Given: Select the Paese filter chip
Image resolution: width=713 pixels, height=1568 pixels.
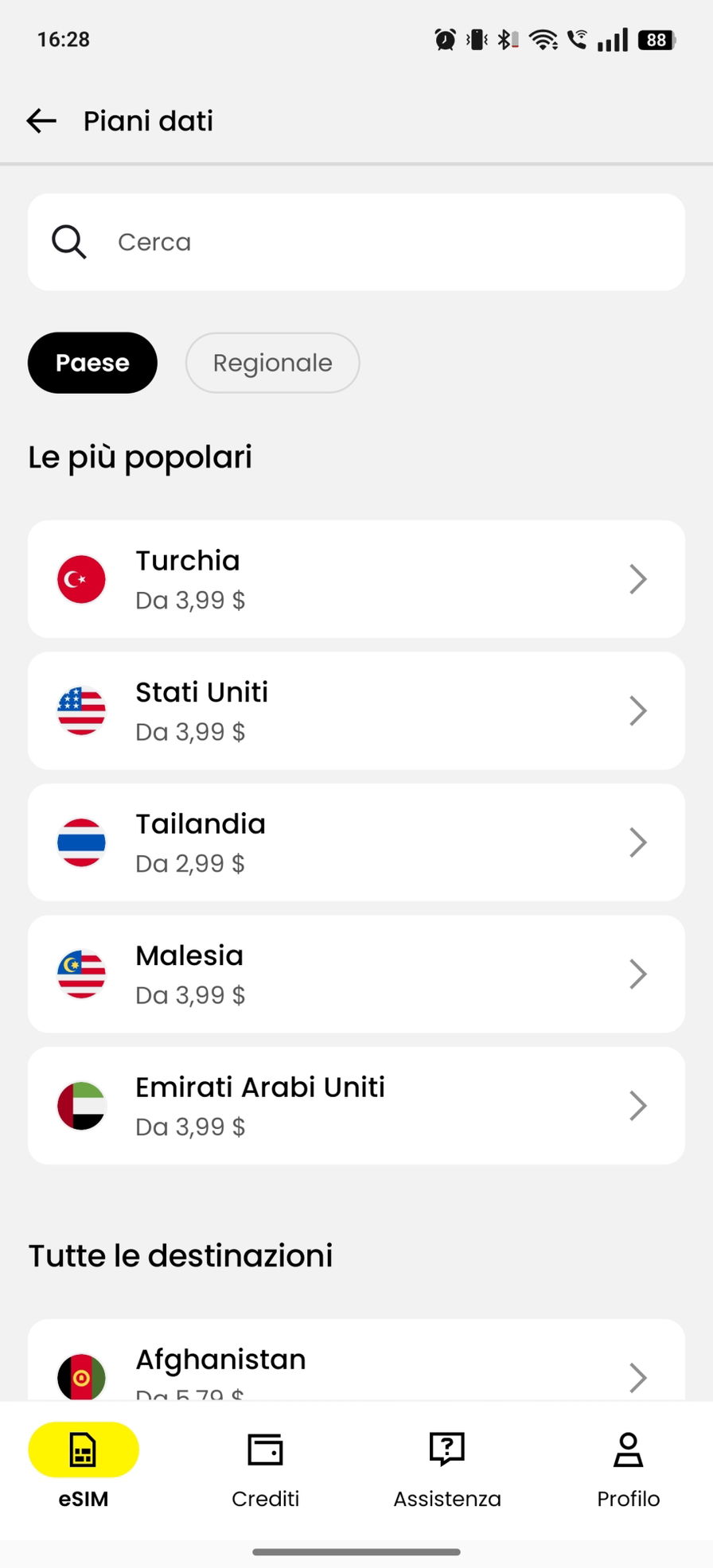Looking at the screenshot, I should coord(92,363).
